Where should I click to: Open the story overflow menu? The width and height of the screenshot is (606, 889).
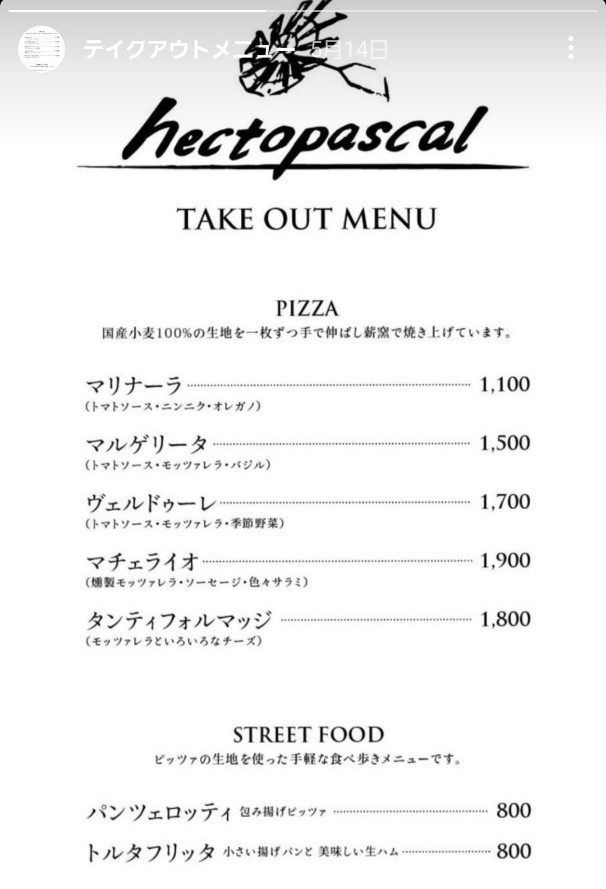pyautogui.click(x=571, y=48)
